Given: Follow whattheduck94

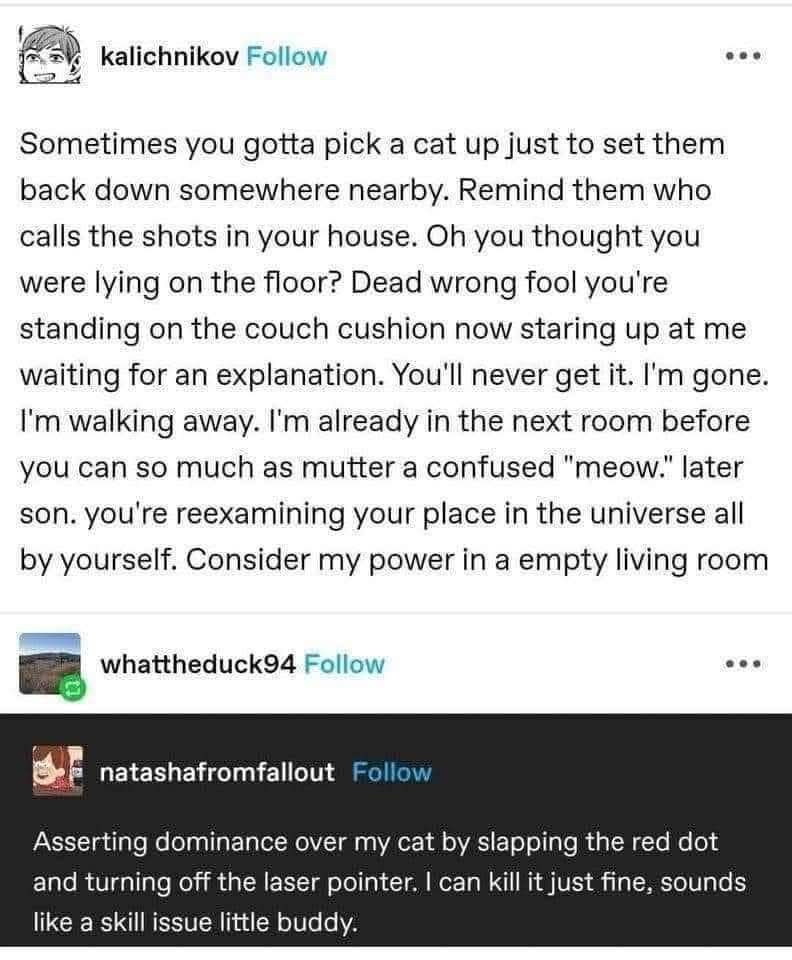Looking at the screenshot, I should [x=343, y=664].
